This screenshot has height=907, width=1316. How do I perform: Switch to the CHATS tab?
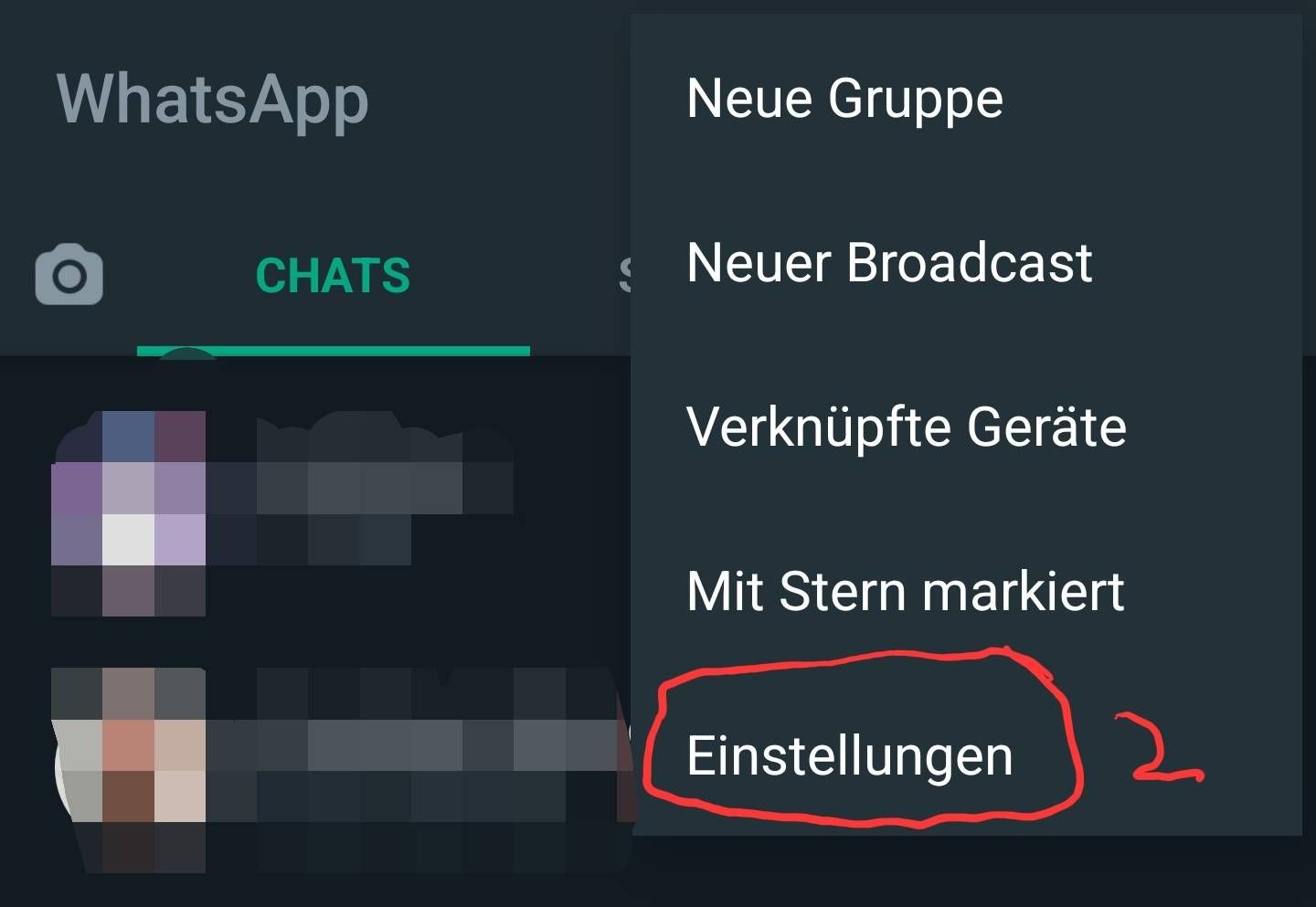(333, 276)
